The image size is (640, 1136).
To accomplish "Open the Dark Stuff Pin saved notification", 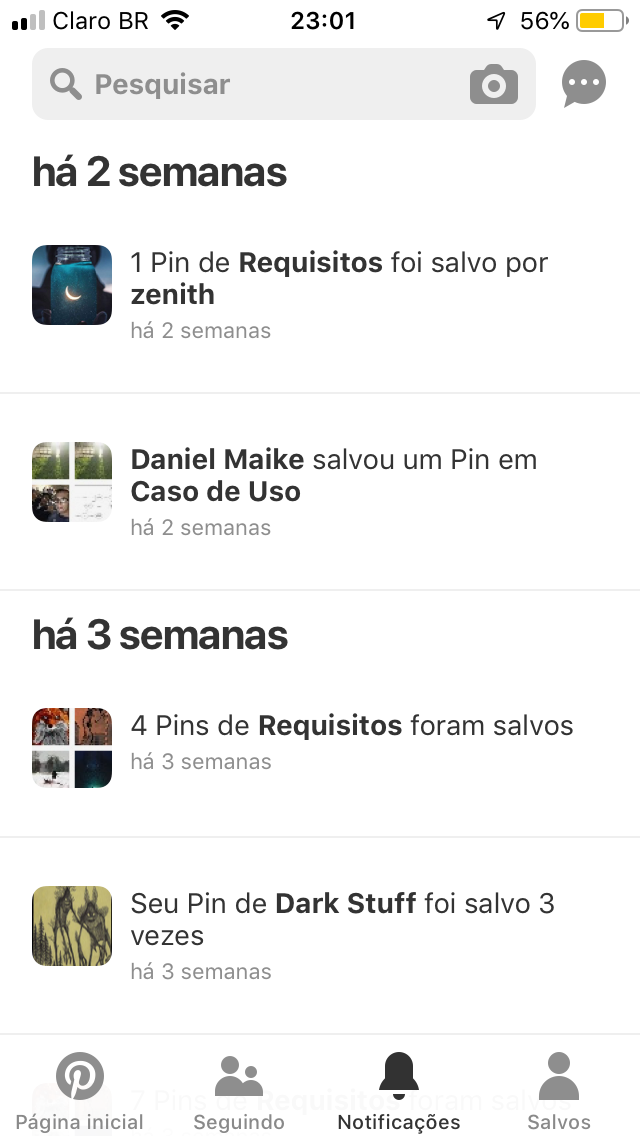I will coord(320,935).
